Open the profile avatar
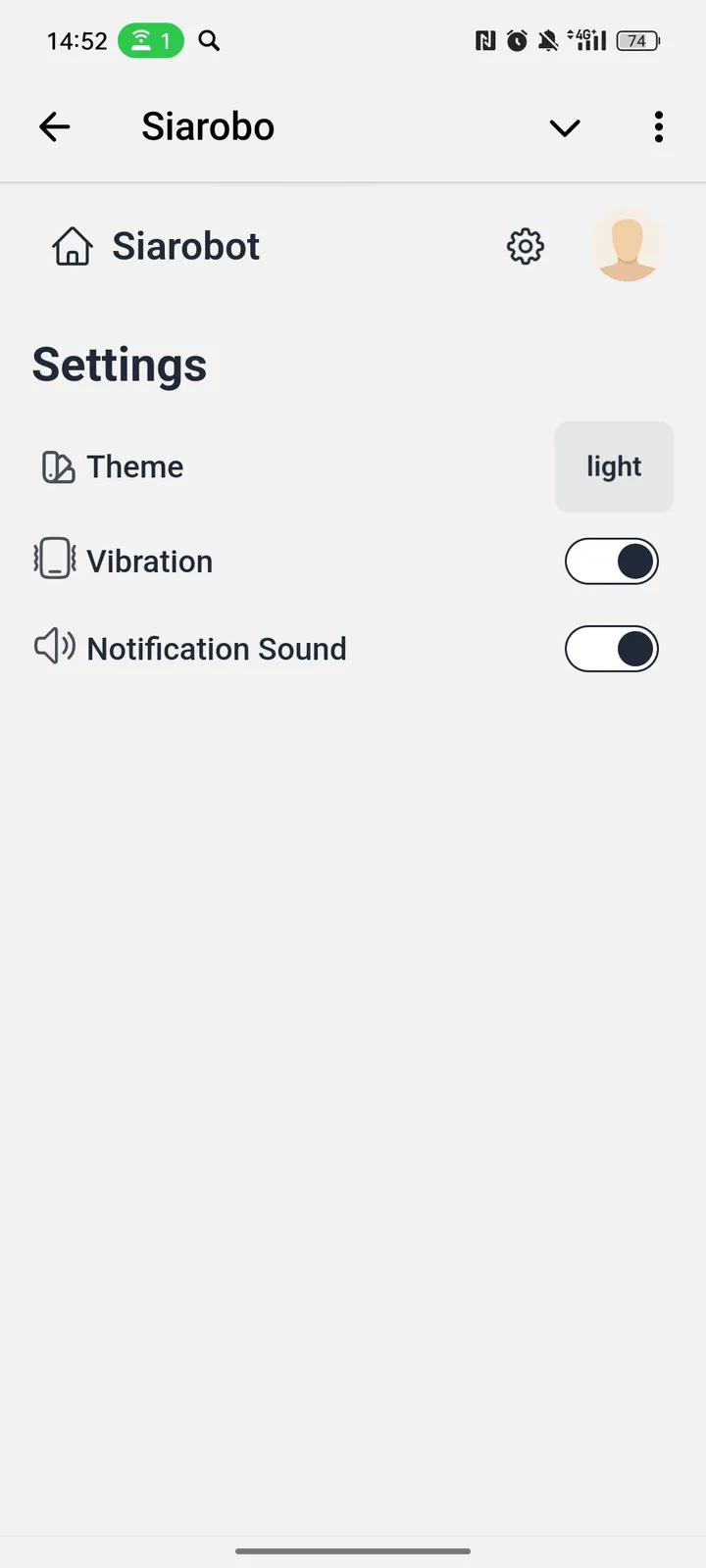The width and height of the screenshot is (706, 1568). (x=628, y=246)
